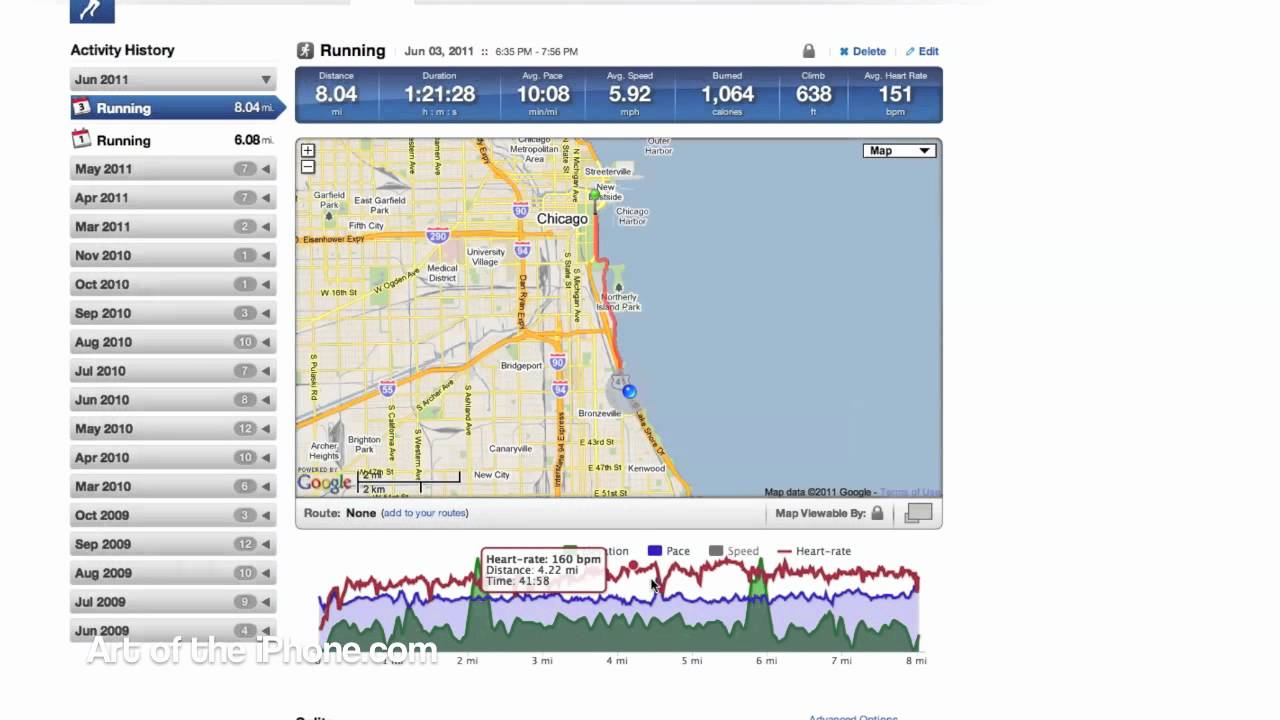Toggle the Pace graph legend
Screen dimensions: 1280x720
point(669,551)
